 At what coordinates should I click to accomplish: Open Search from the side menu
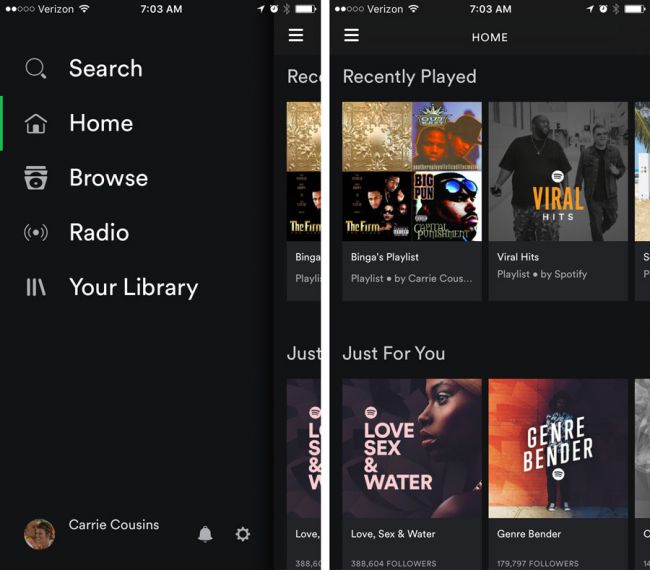click(104, 69)
